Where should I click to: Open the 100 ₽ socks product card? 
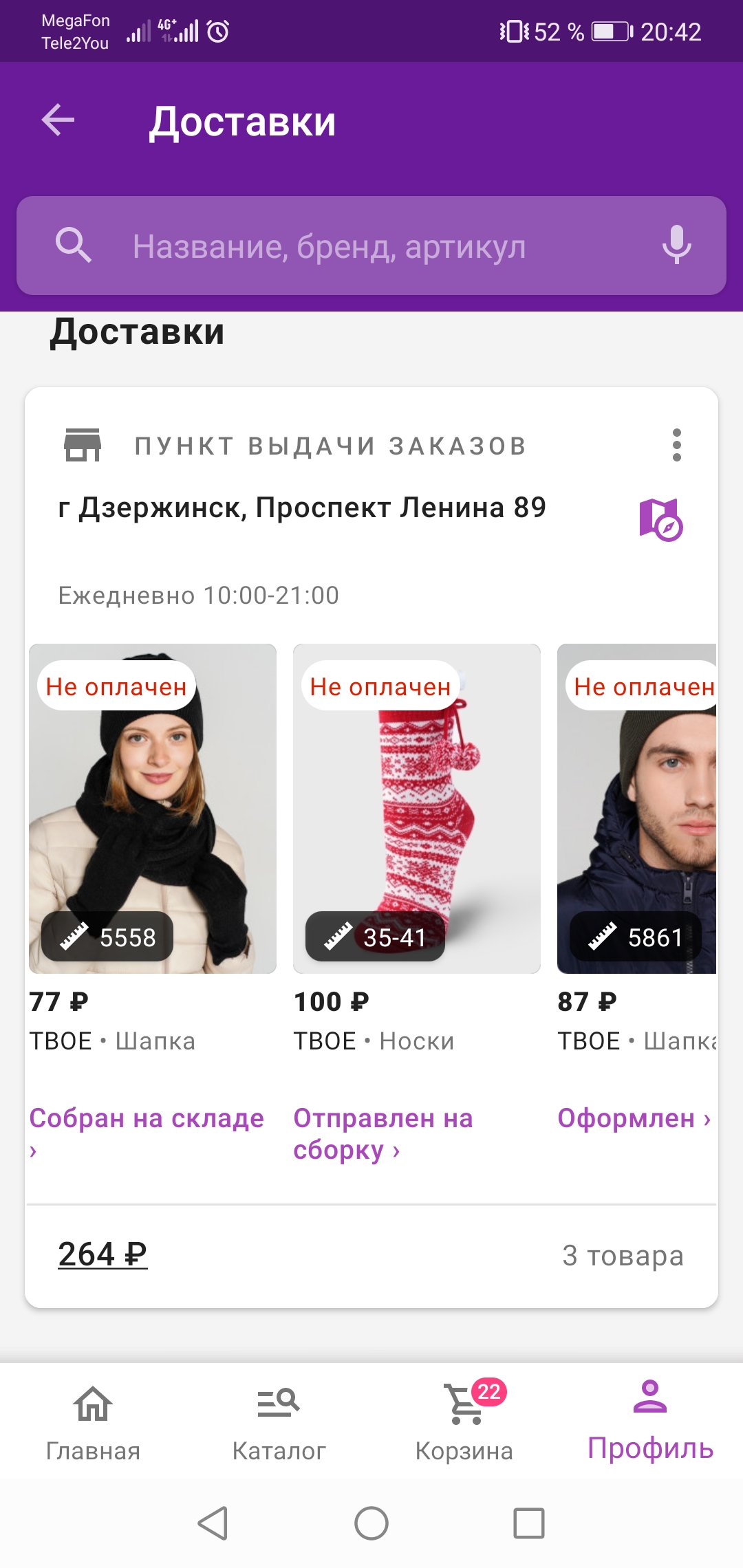[417, 808]
